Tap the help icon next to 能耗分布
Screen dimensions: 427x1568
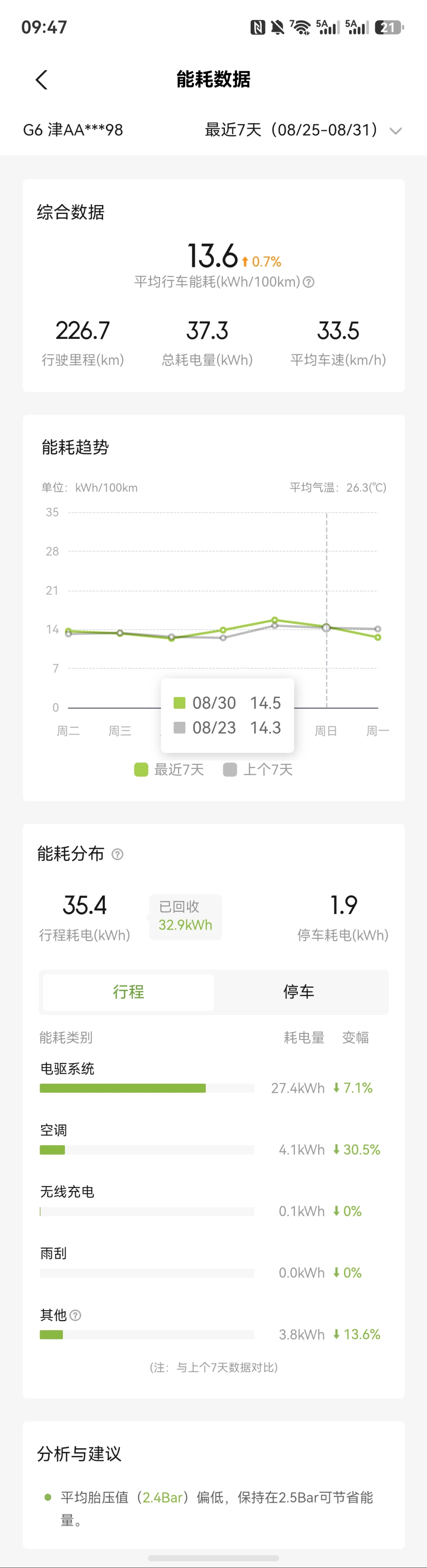coord(118,854)
